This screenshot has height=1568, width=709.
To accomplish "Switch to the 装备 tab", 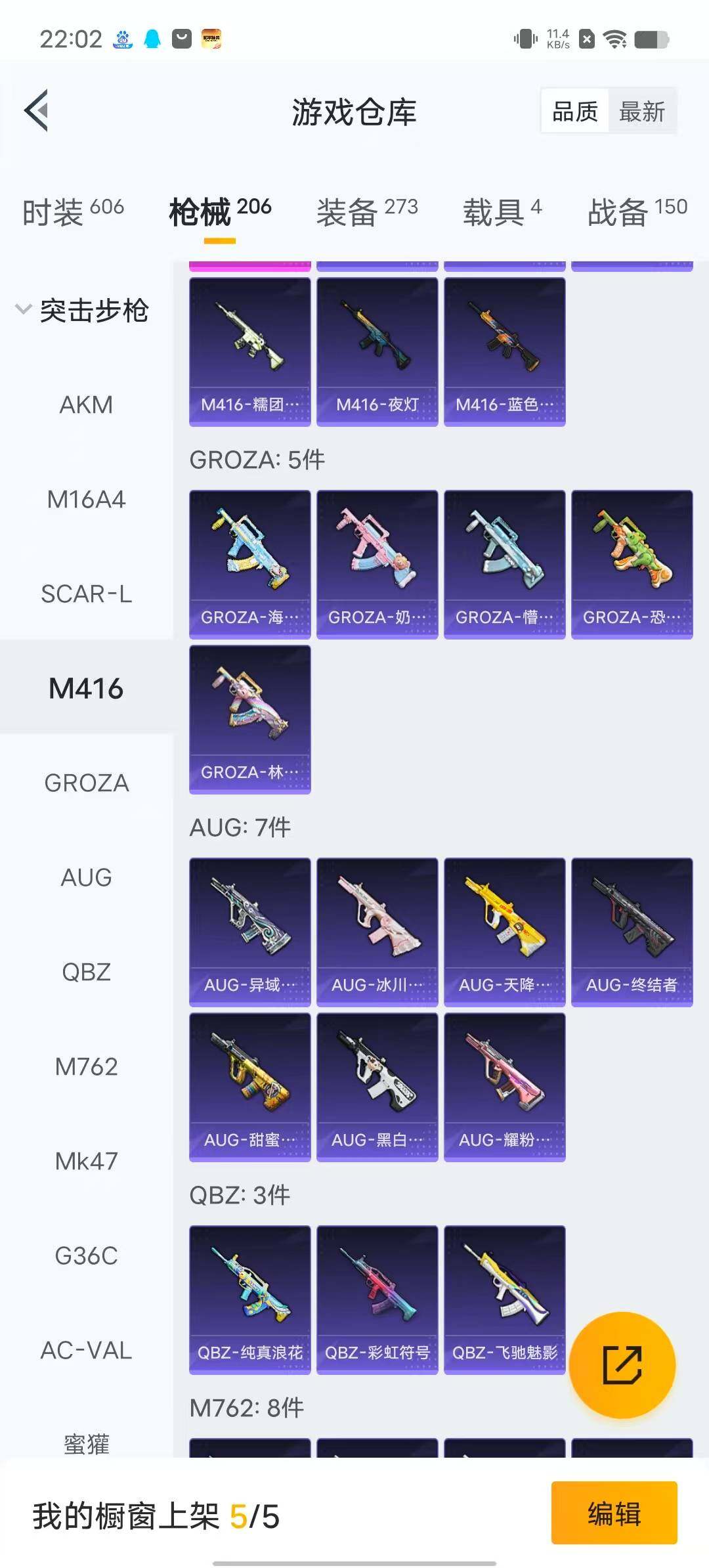I will point(367,211).
